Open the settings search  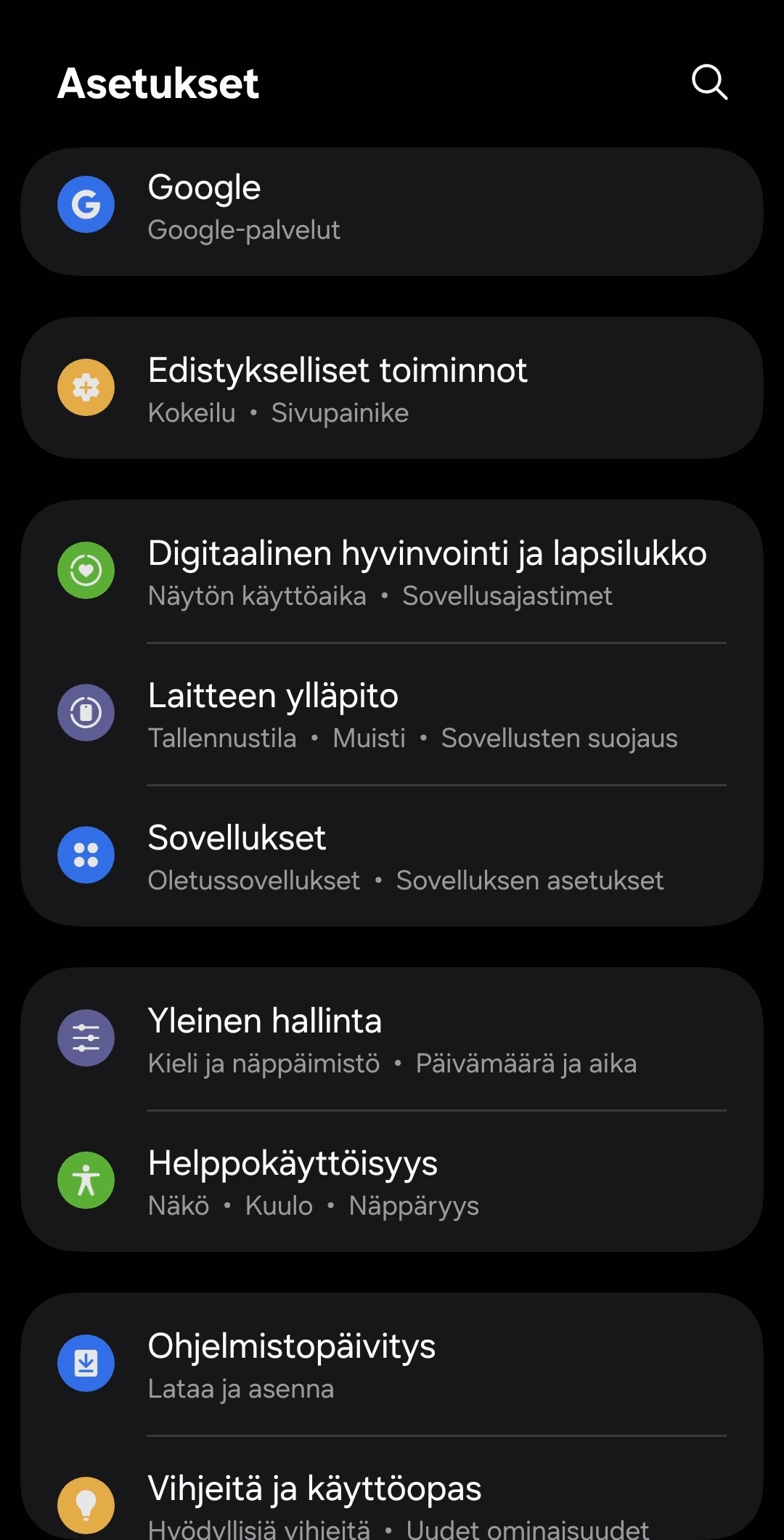[x=709, y=82]
